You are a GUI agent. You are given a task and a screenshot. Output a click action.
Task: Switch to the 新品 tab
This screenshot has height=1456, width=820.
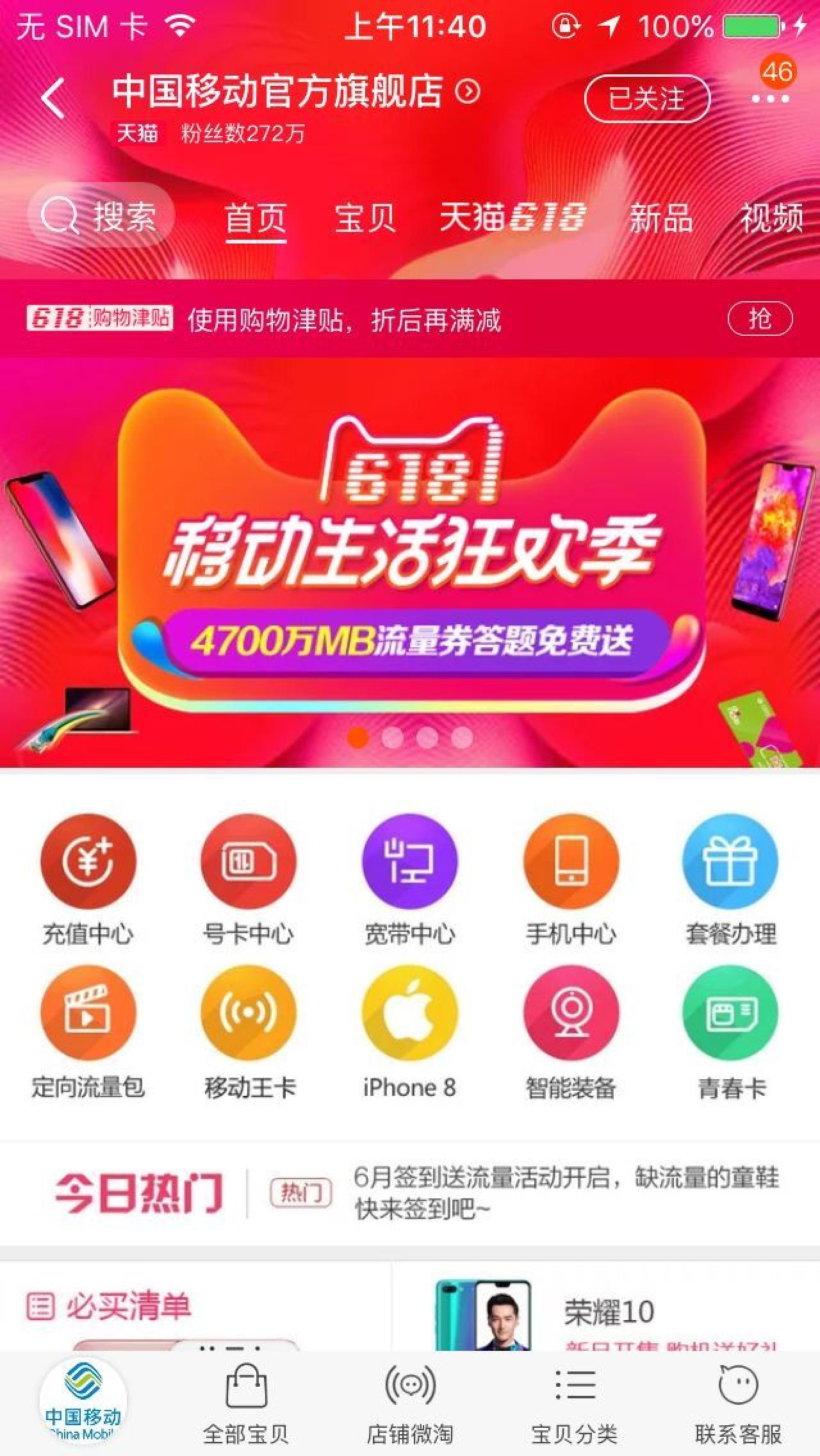point(660,218)
